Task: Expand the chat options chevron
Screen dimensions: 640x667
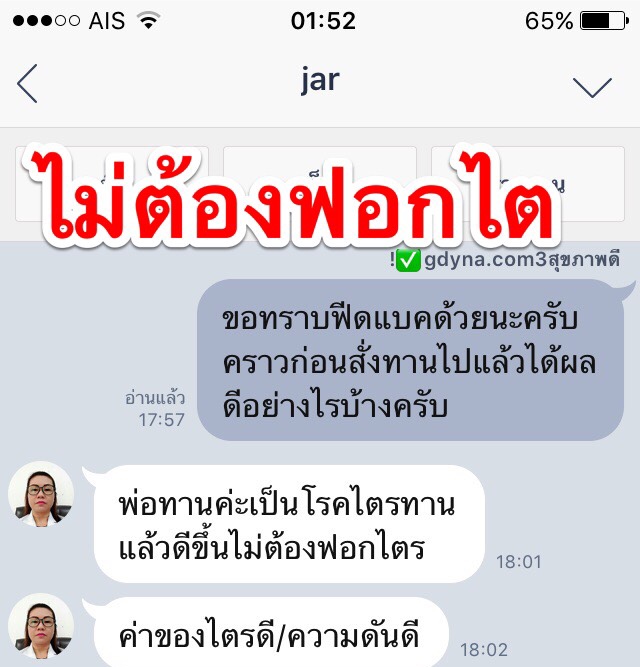Action: [592, 87]
